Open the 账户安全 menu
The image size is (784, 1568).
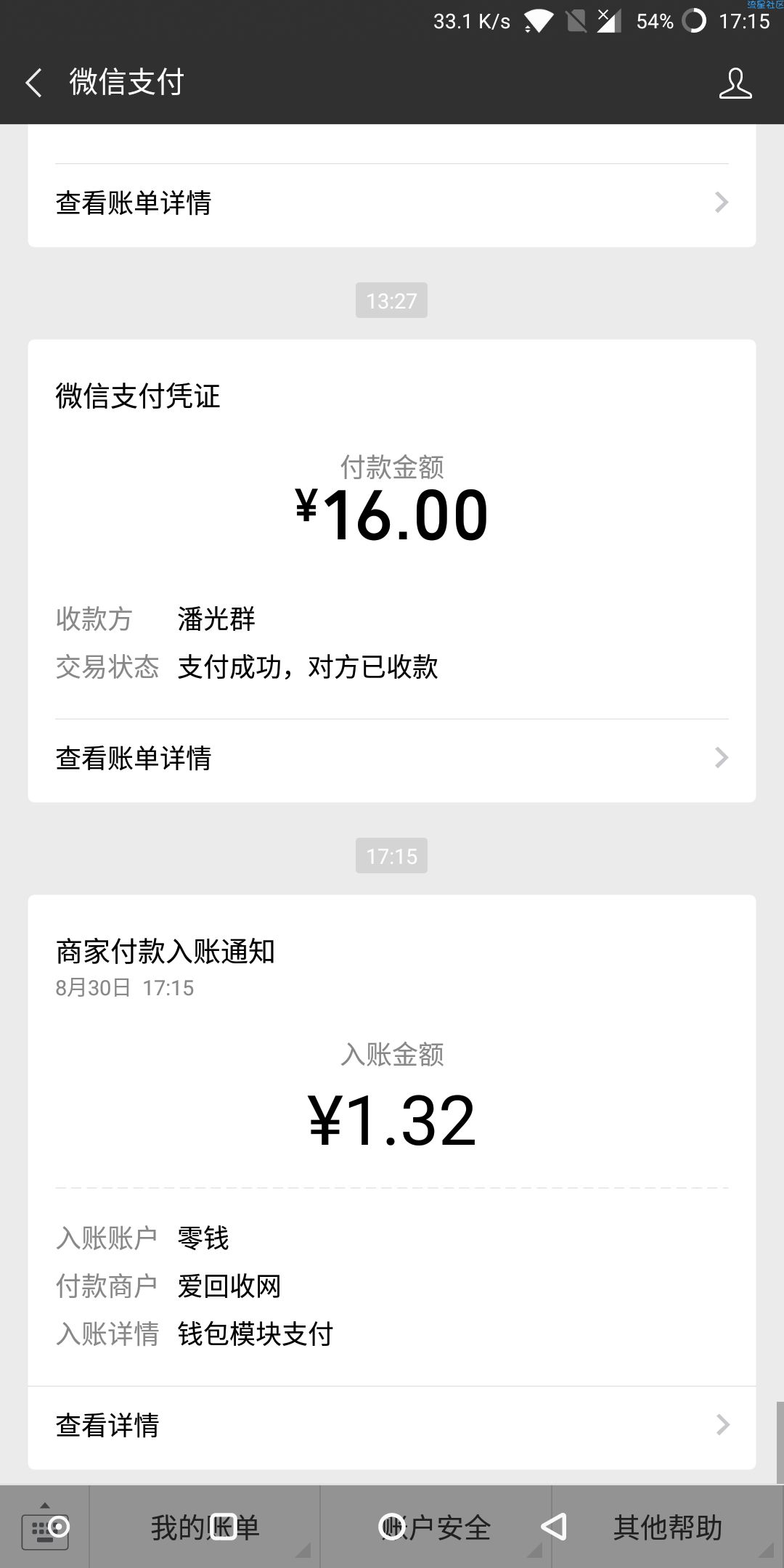click(x=436, y=1527)
